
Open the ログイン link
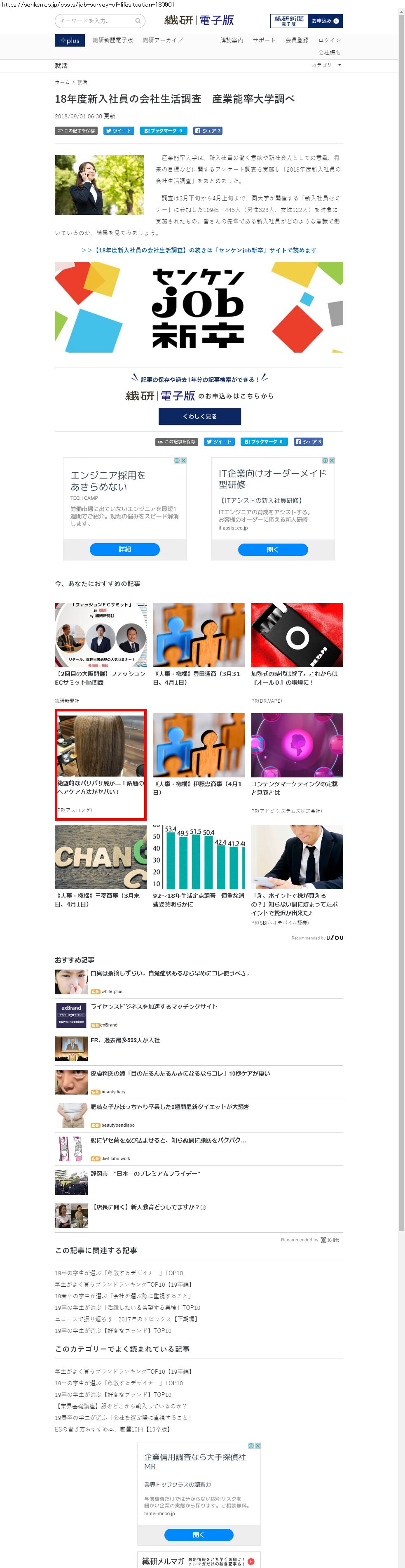330,41
